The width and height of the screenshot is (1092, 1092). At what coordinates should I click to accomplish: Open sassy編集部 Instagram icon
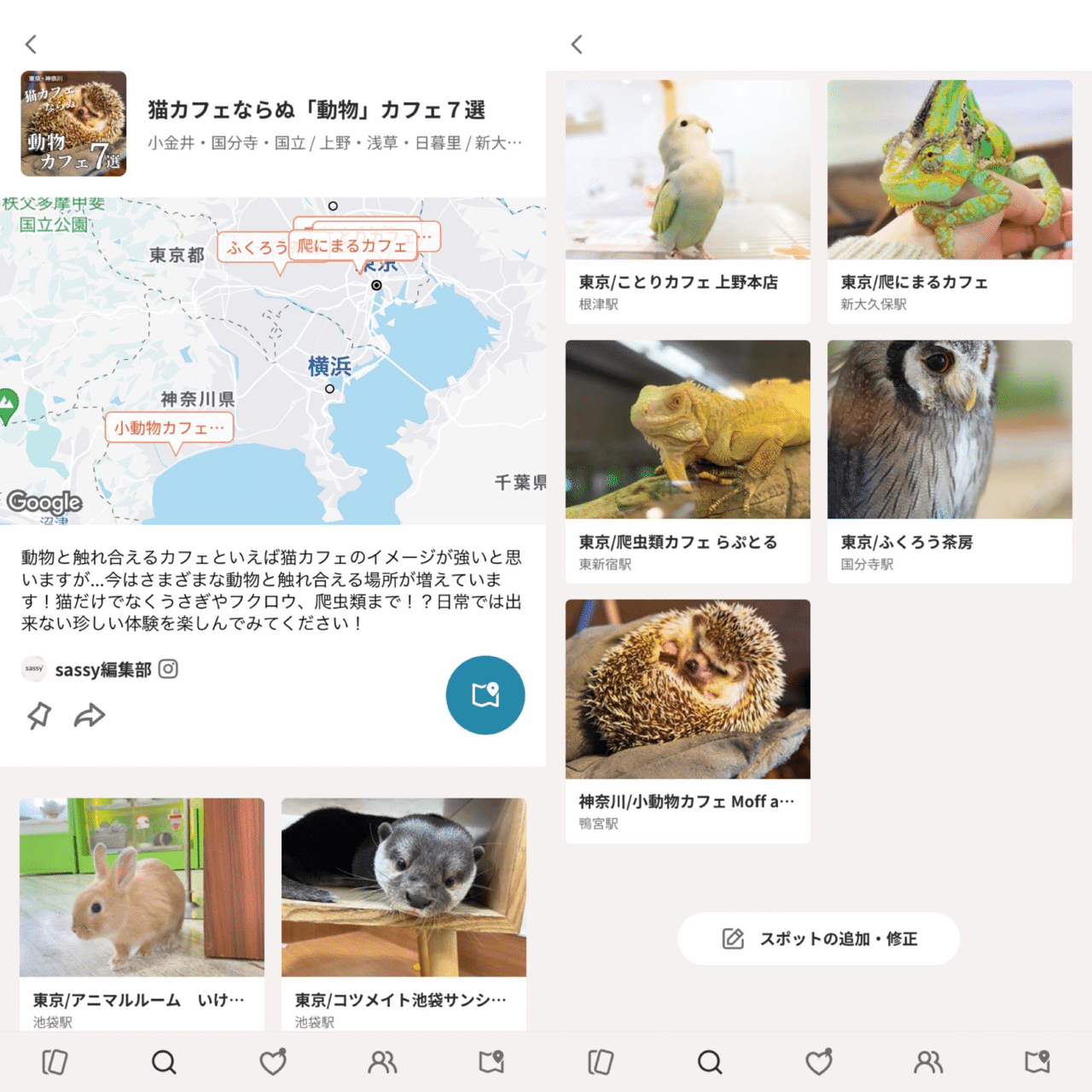pos(168,669)
